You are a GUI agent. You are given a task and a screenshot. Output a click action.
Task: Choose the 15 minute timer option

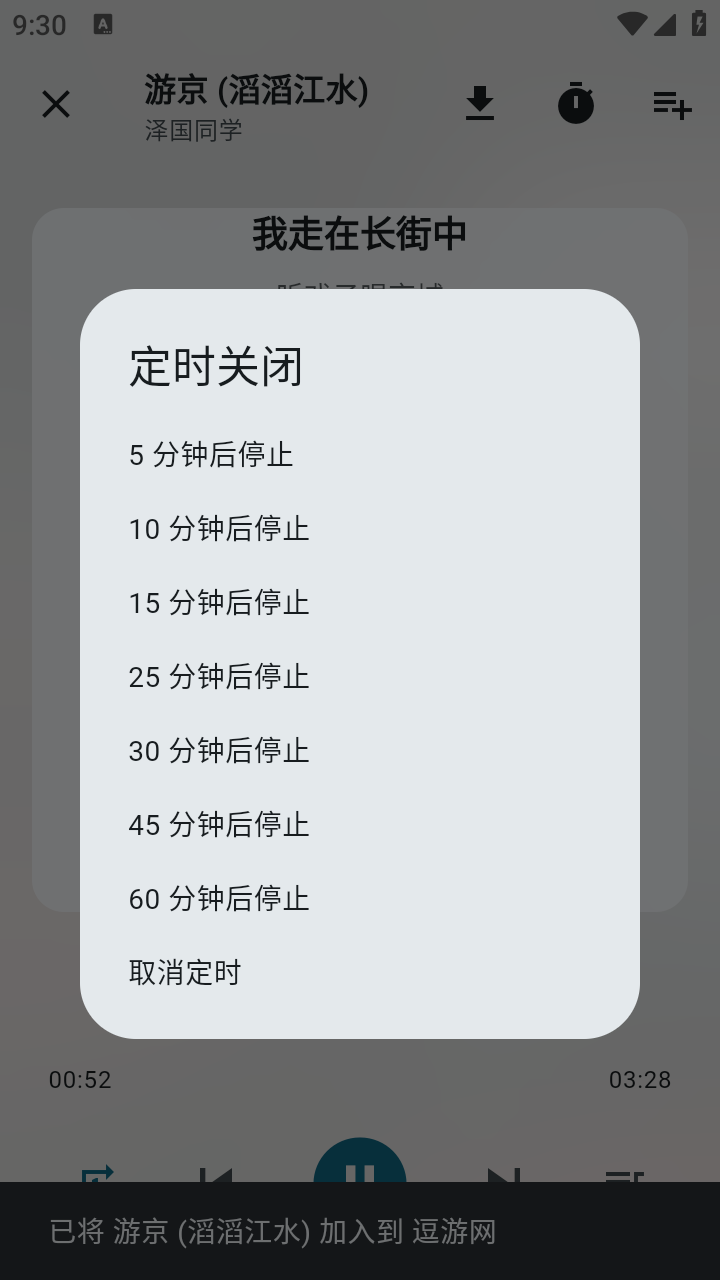pos(219,603)
